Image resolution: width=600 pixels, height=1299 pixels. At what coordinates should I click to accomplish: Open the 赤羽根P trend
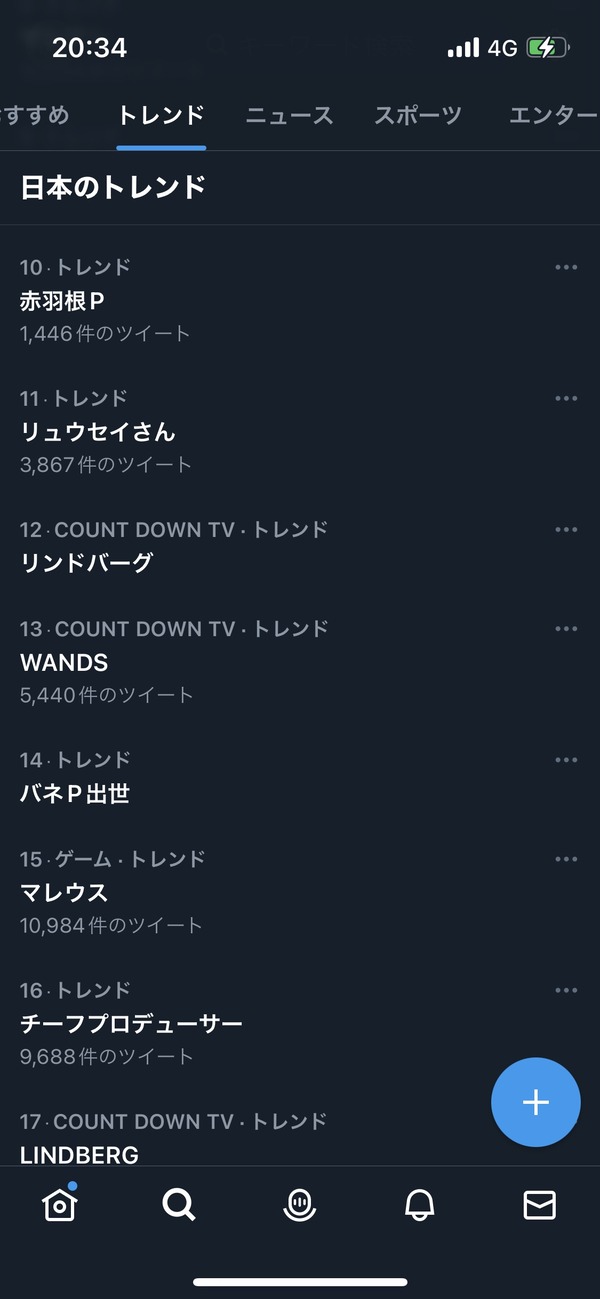[300, 300]
